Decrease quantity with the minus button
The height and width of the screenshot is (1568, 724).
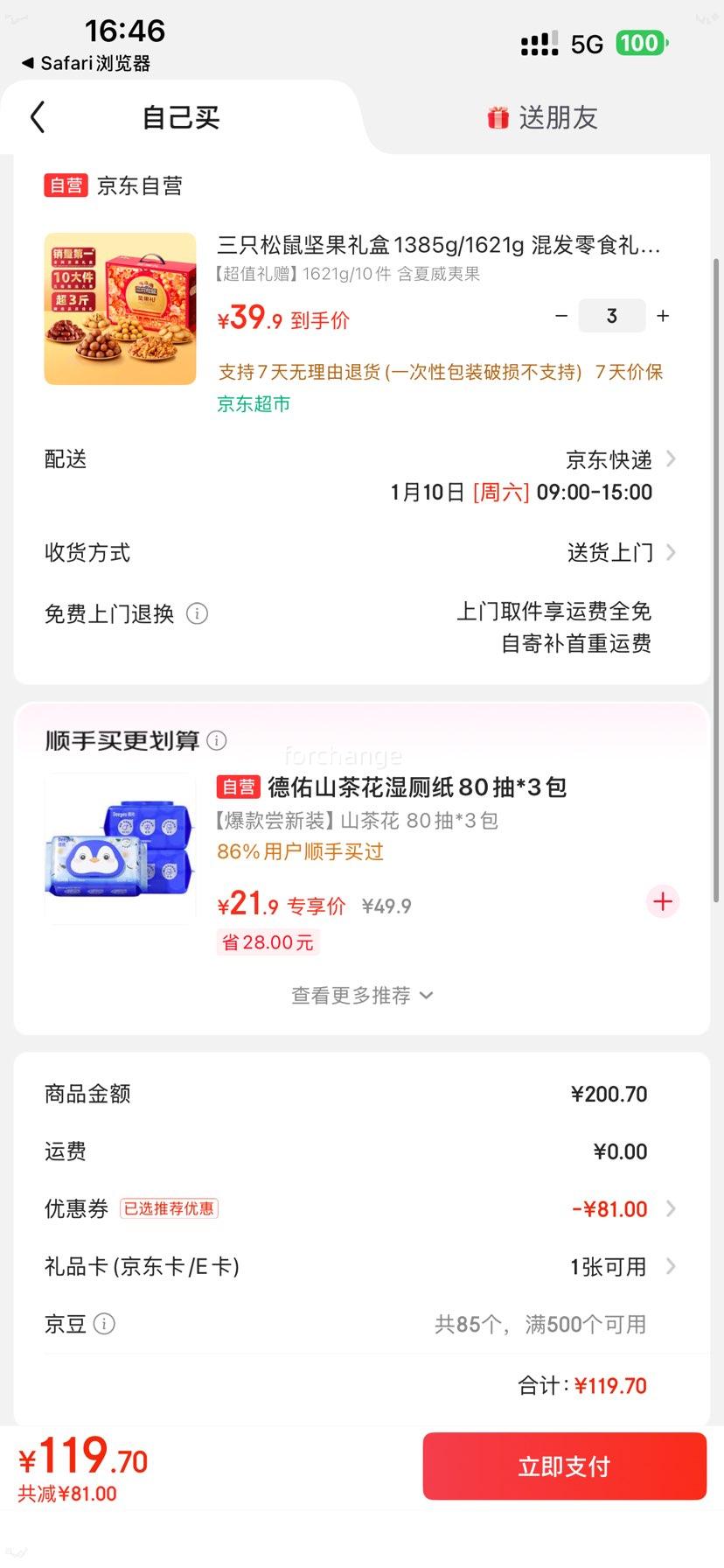(x=561, y=316)
